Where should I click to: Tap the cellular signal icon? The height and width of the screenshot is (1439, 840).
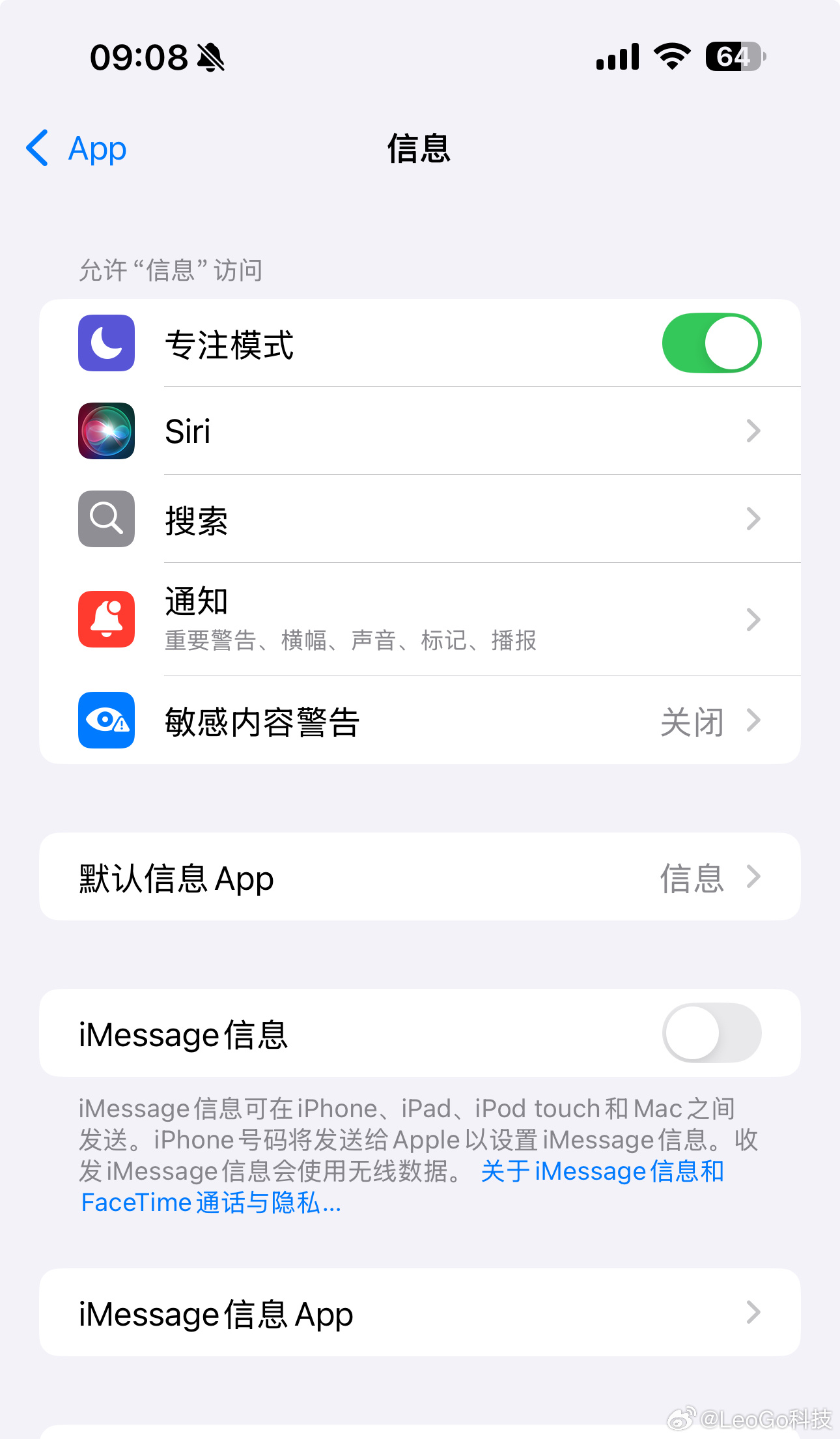[x=615, y=57]
